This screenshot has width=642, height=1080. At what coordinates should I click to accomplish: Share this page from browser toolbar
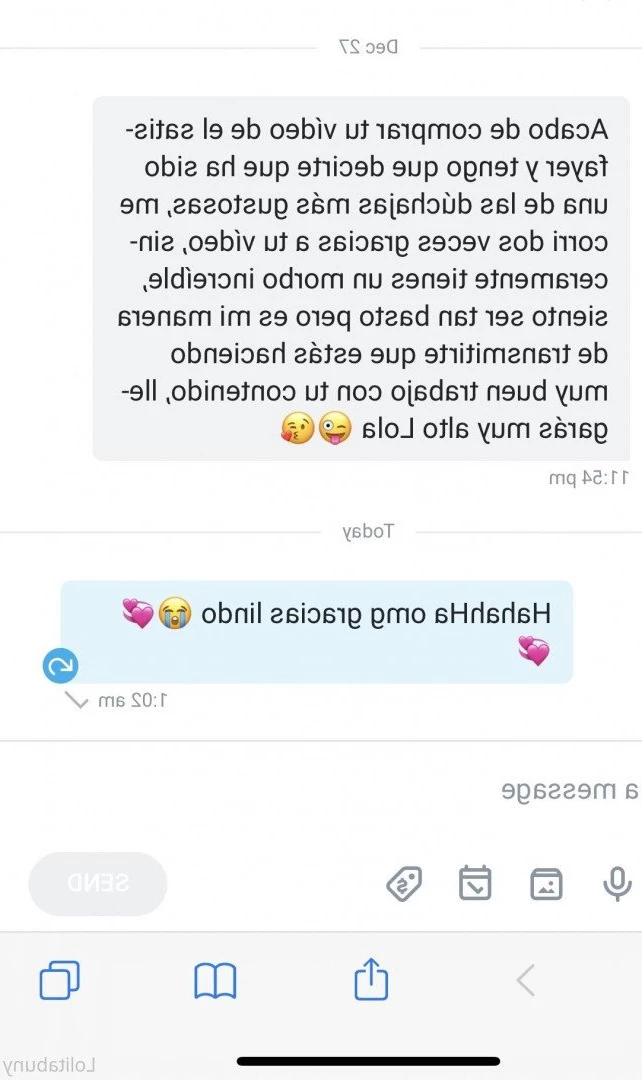tap(371, 979)
